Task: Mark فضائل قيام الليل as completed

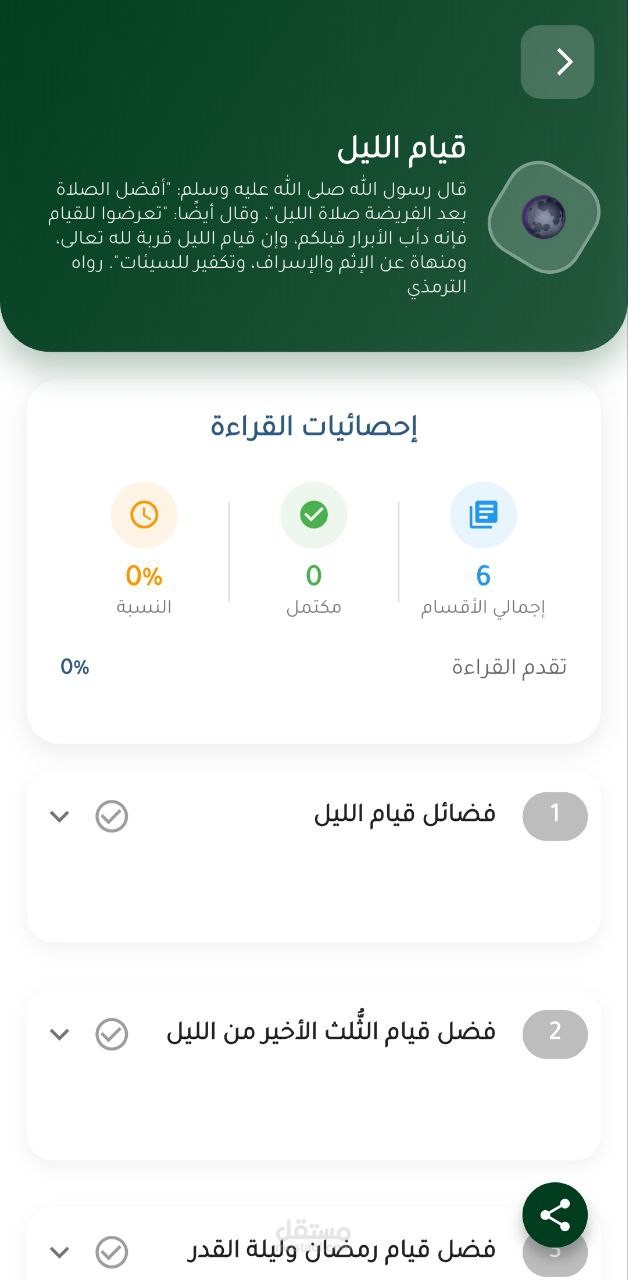Action: click(x=112, y=817)
